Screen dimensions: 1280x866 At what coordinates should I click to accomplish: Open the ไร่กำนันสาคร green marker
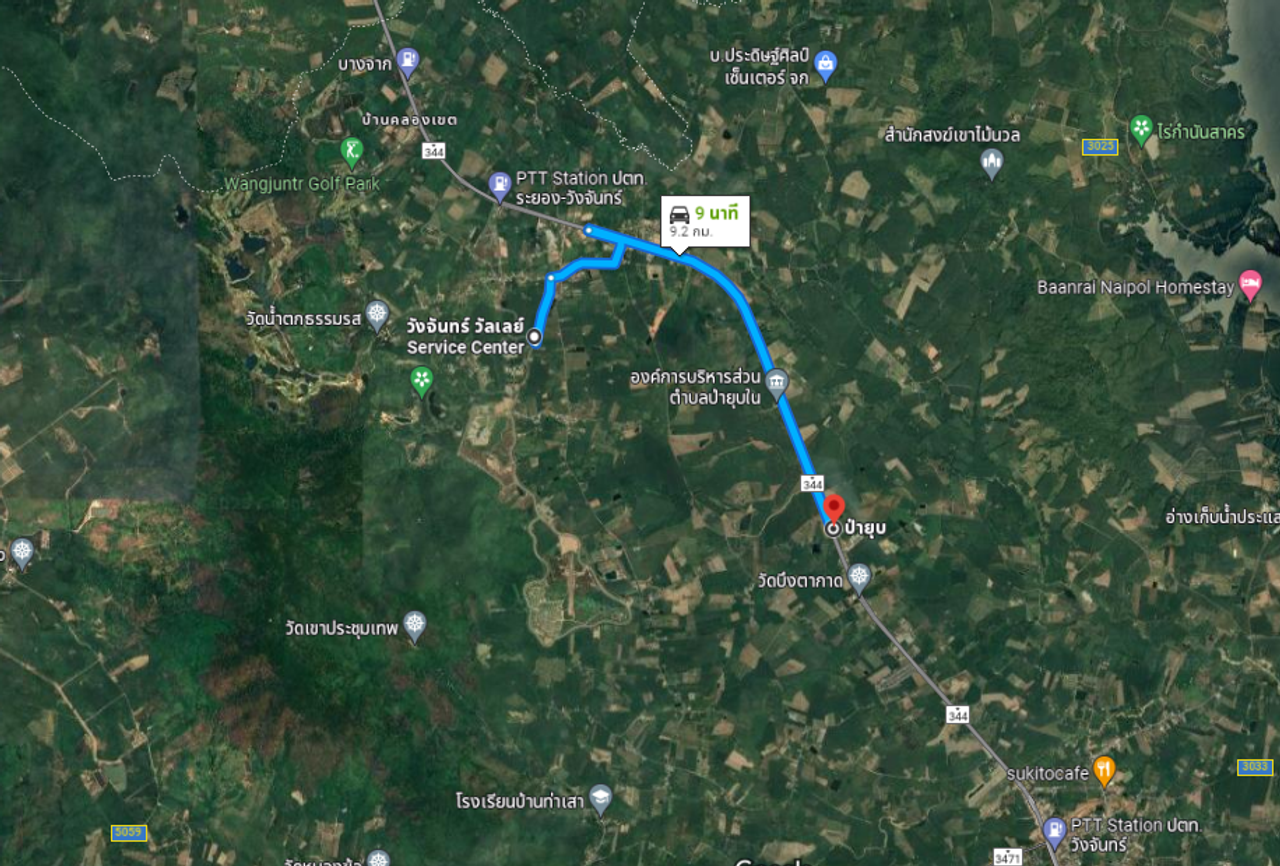click(1141, 128)
